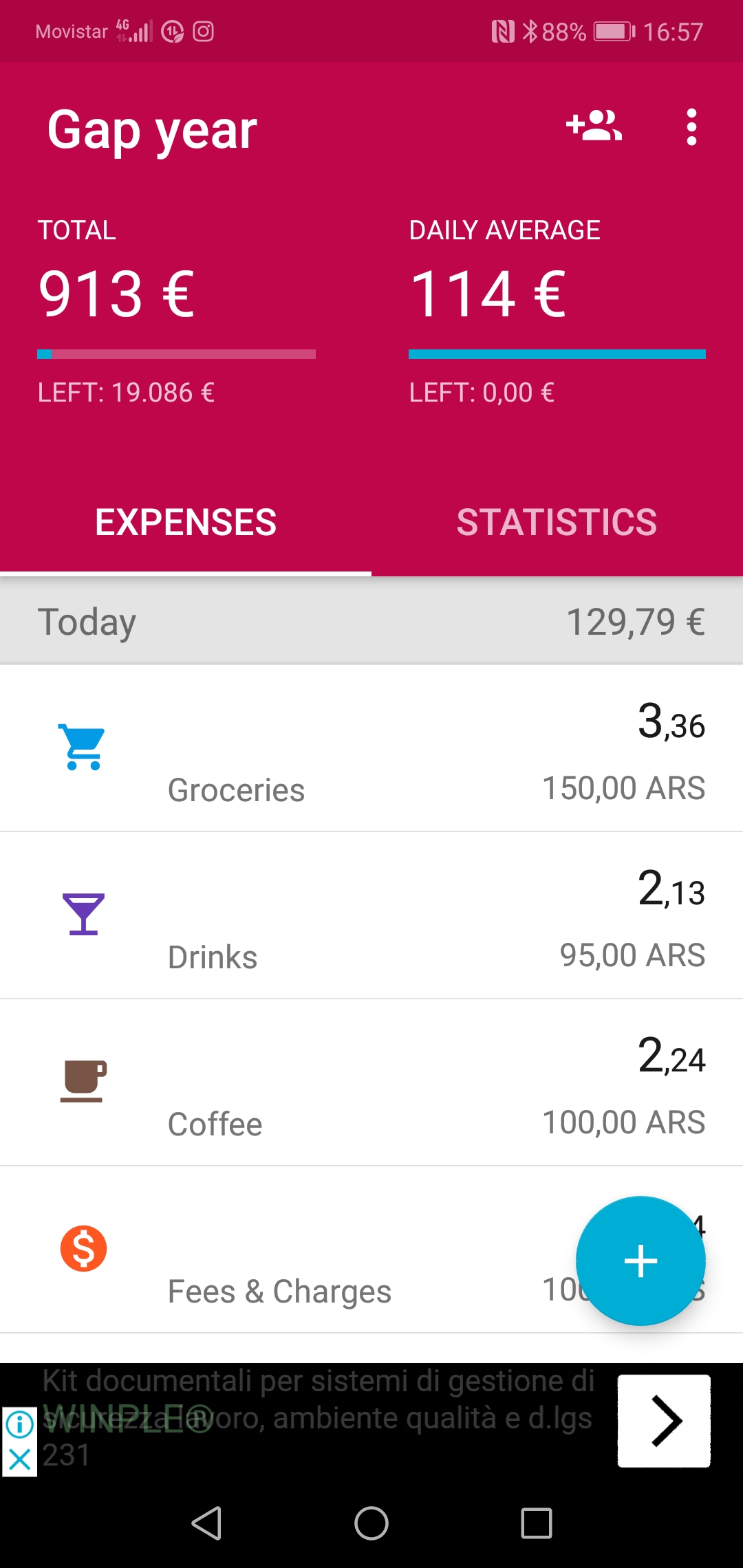Open the ad info icon

19,1424
